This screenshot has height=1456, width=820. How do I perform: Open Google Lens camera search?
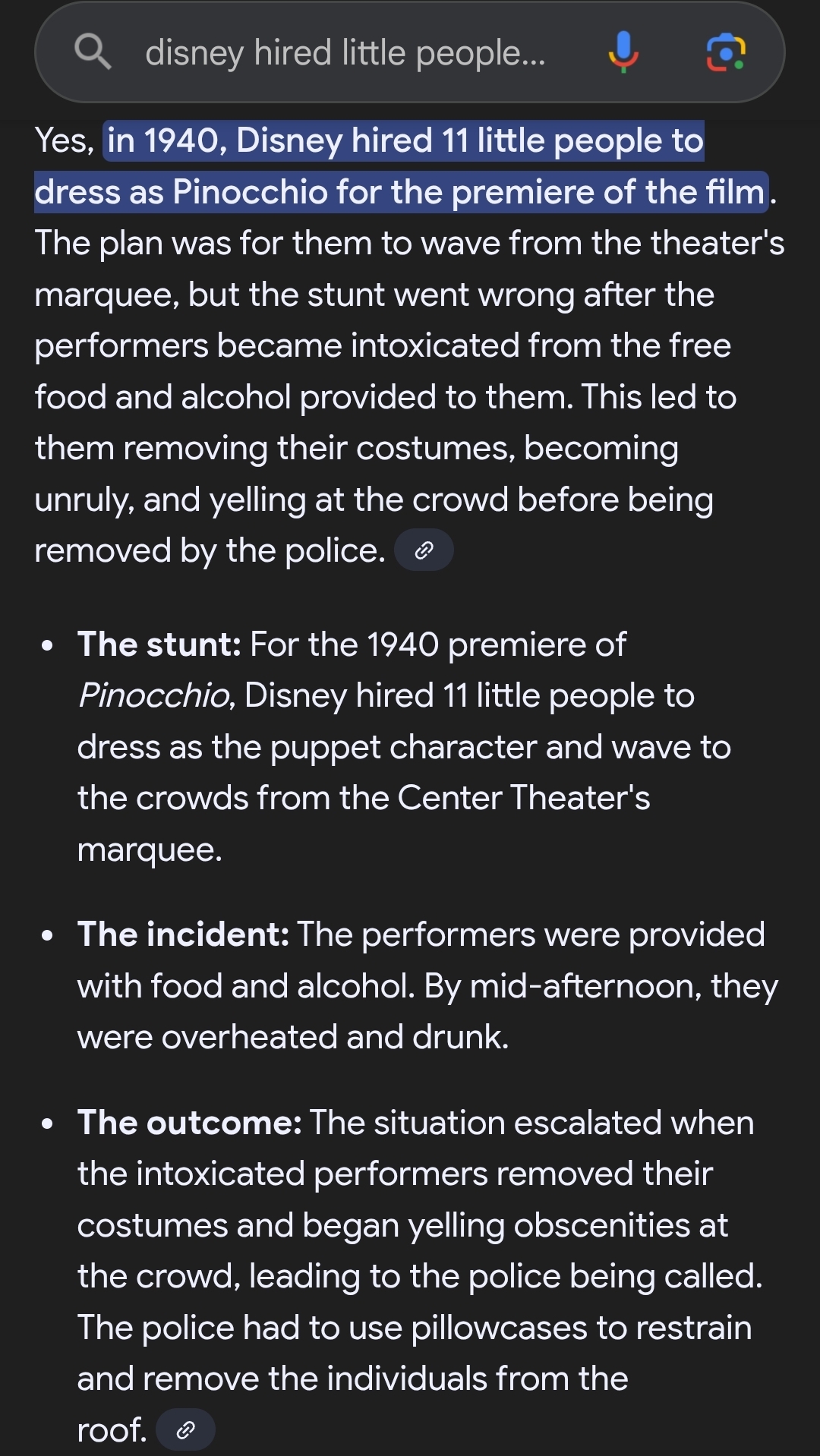(726, 52)
